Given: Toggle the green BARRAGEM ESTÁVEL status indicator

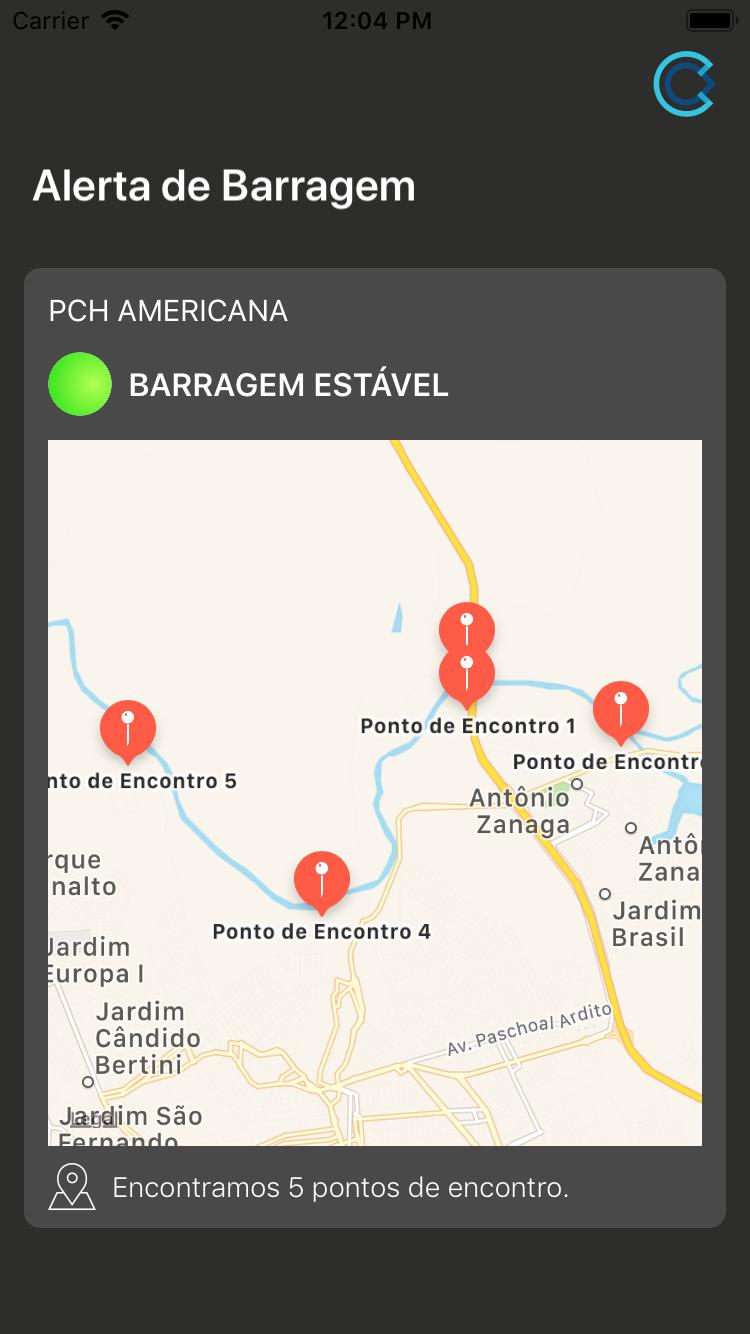Looking at the screenshot, I should [x=79, y=383].
